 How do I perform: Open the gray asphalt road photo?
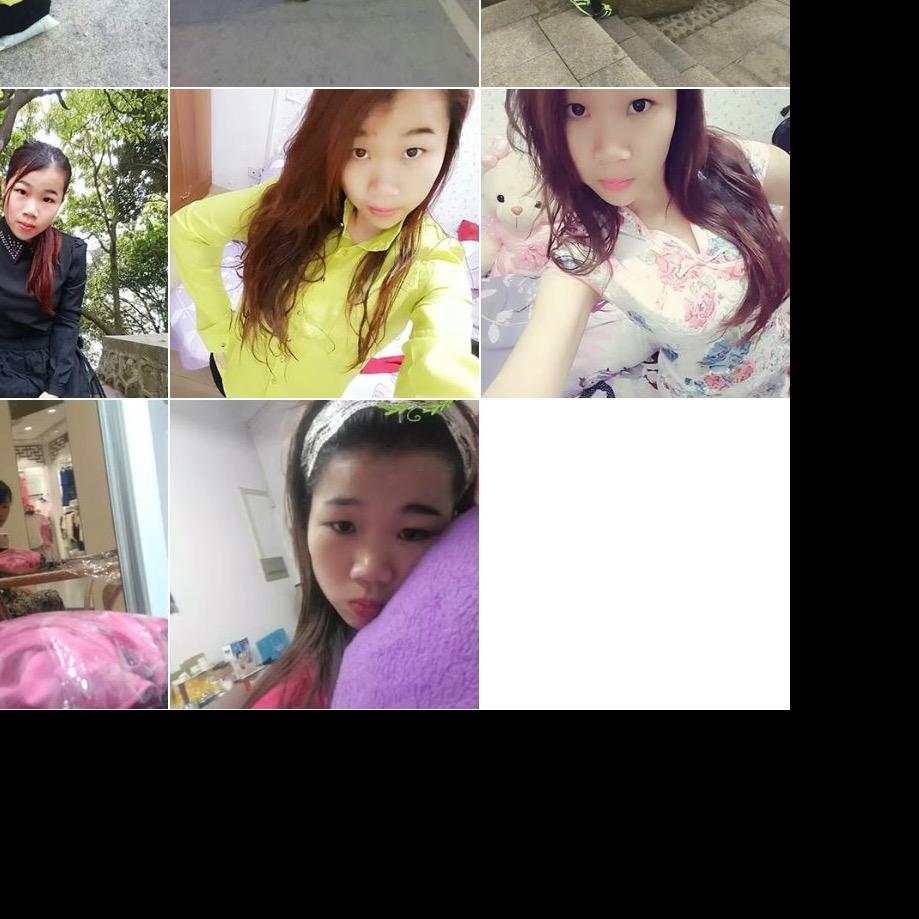pyautogui.click(x=324, y=43)
